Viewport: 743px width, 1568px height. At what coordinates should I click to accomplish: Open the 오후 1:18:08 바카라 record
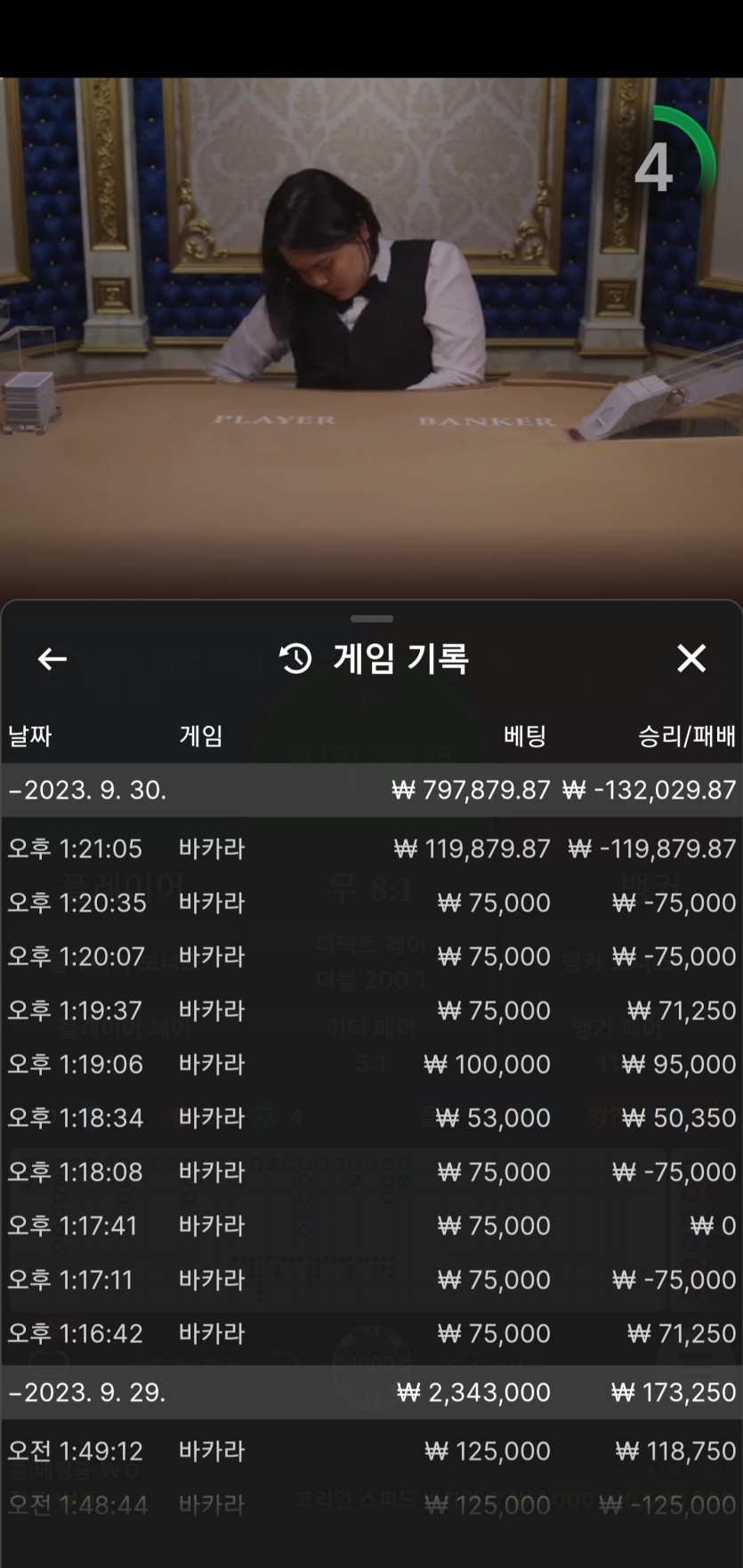click(371, 1171)
